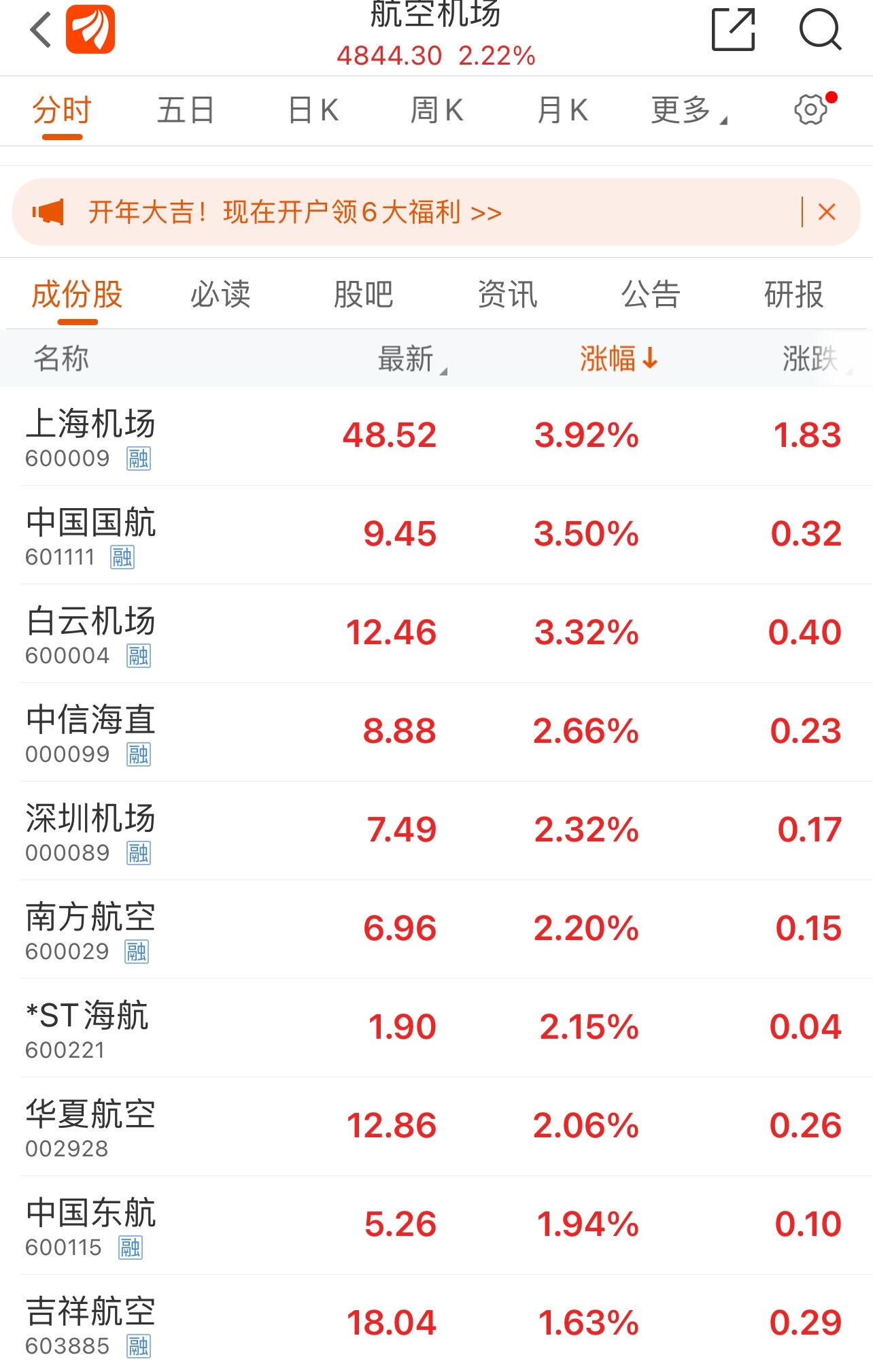
Task: Open stock 上海机场 600009
Action: [x=91, y=436]
